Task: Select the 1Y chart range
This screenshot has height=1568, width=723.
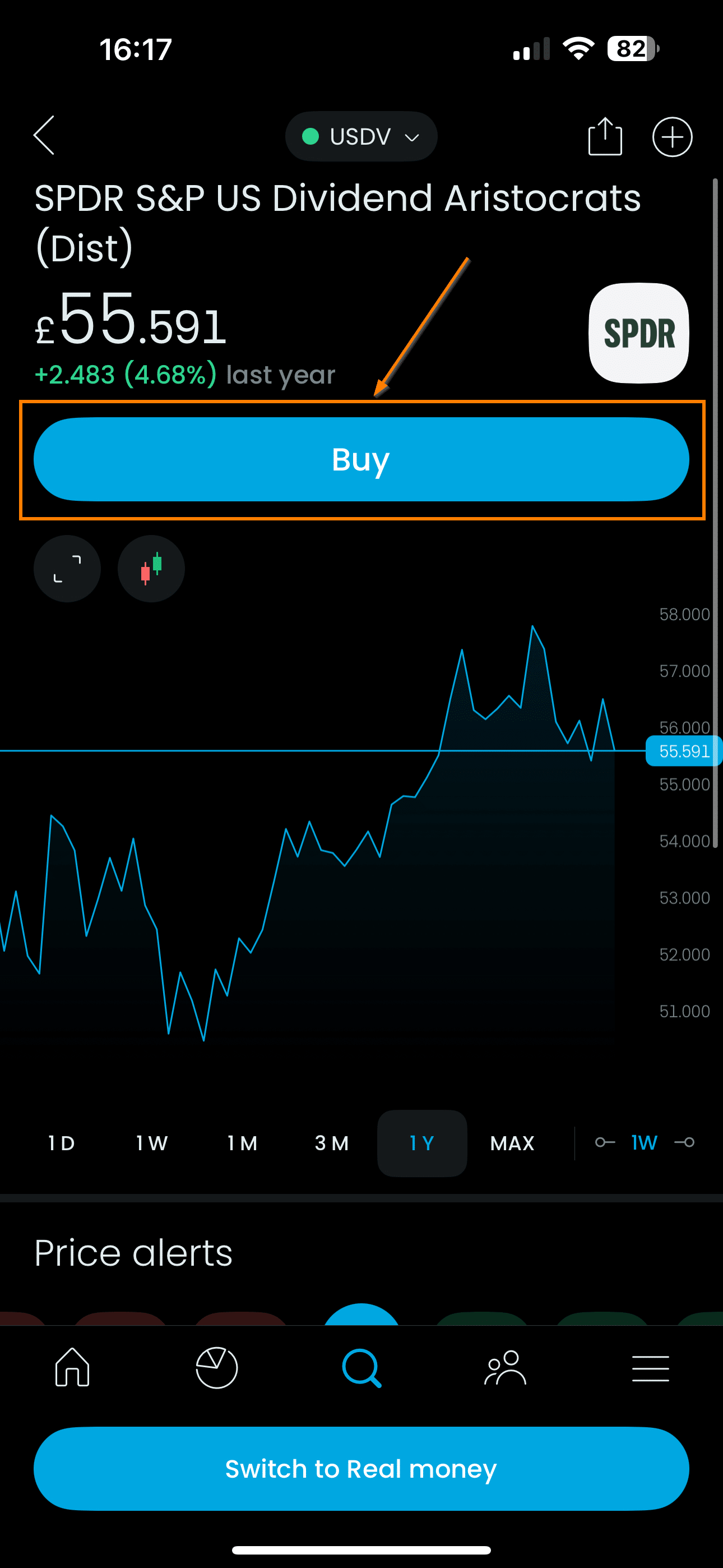Action: 423,1143
